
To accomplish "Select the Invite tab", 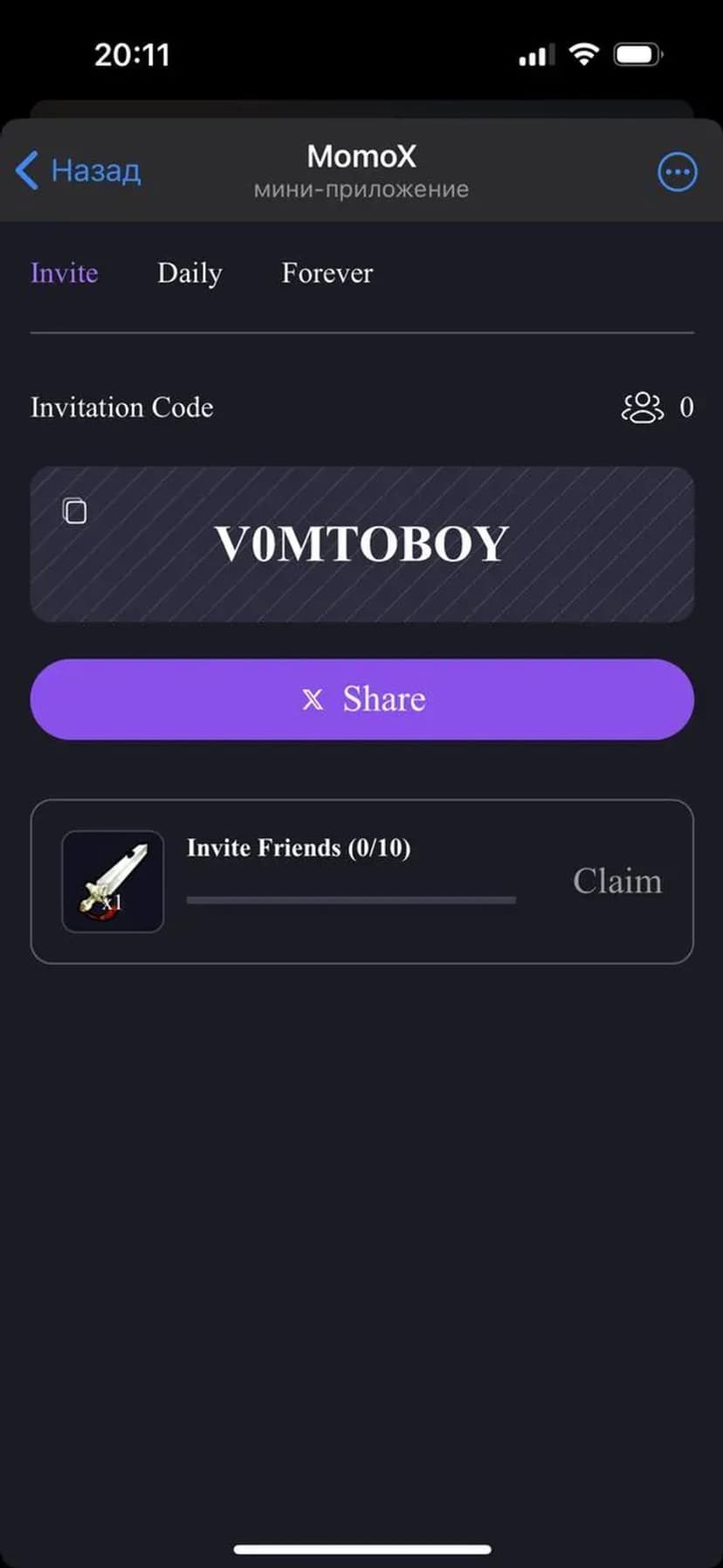I will tap(64, 273).
